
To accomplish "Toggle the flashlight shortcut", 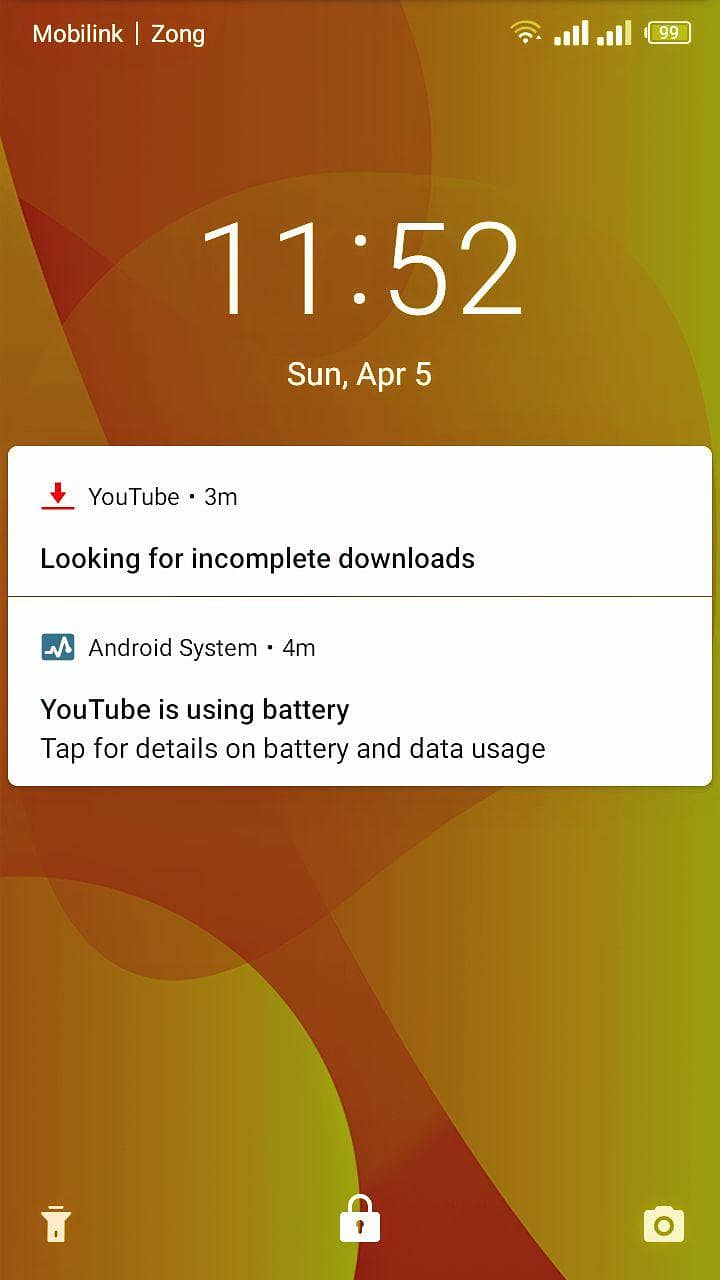I will (x=55, y=1222).
